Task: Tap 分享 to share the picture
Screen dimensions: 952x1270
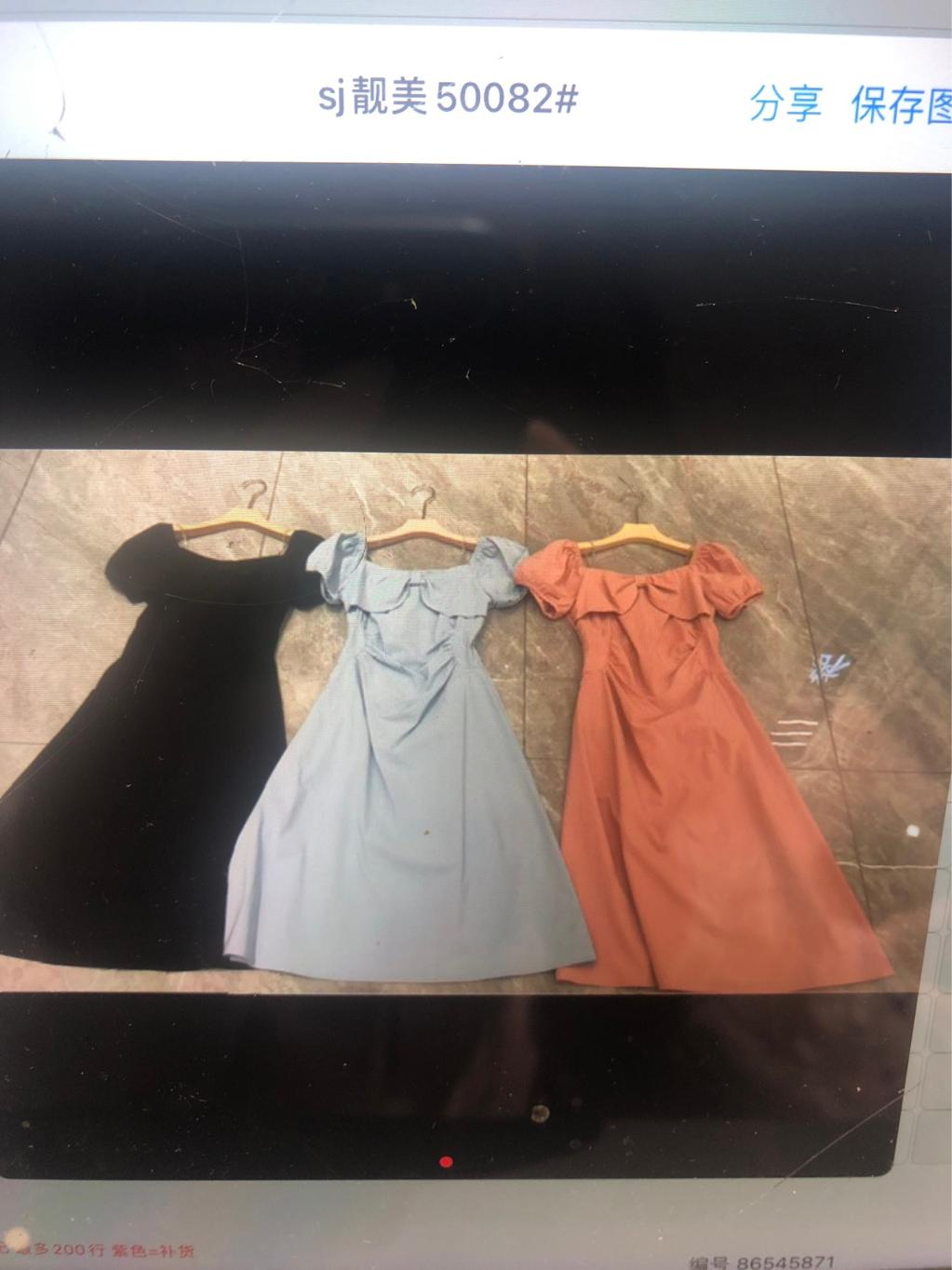Action: tap(785, 104)
